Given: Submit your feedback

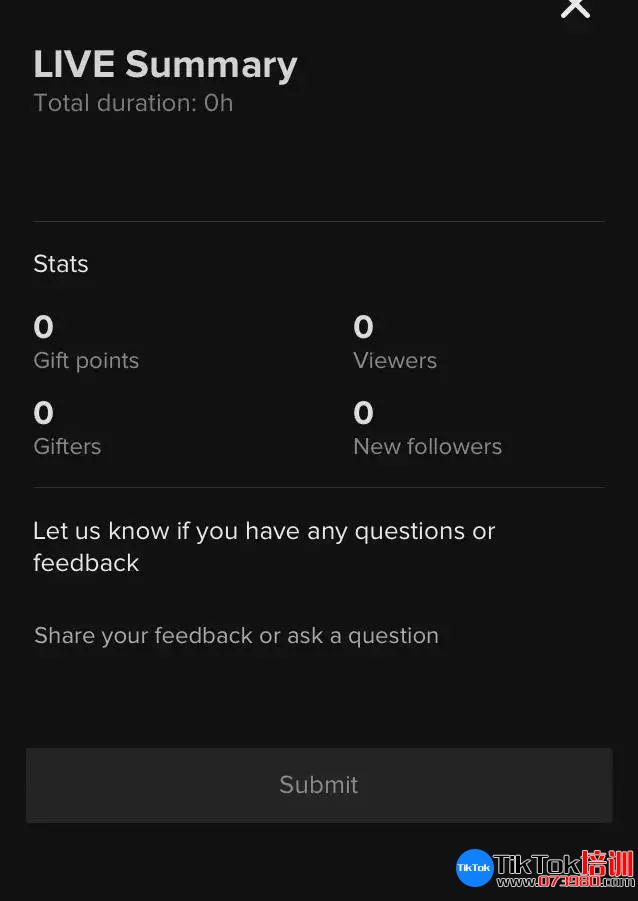Looking at the screenshot, I should [x=318, y=785].
